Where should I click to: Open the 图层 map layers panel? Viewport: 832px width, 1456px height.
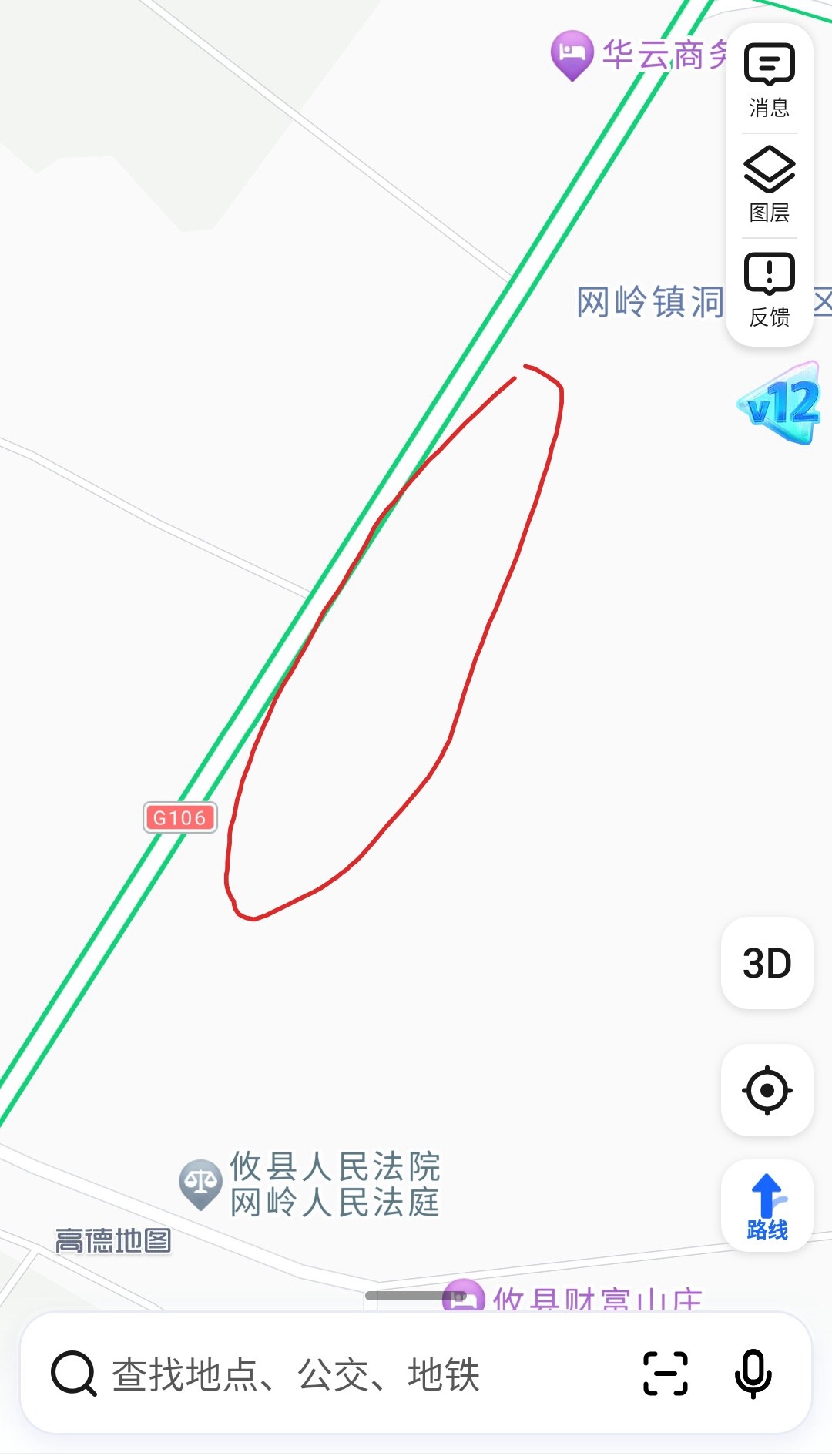769,185
